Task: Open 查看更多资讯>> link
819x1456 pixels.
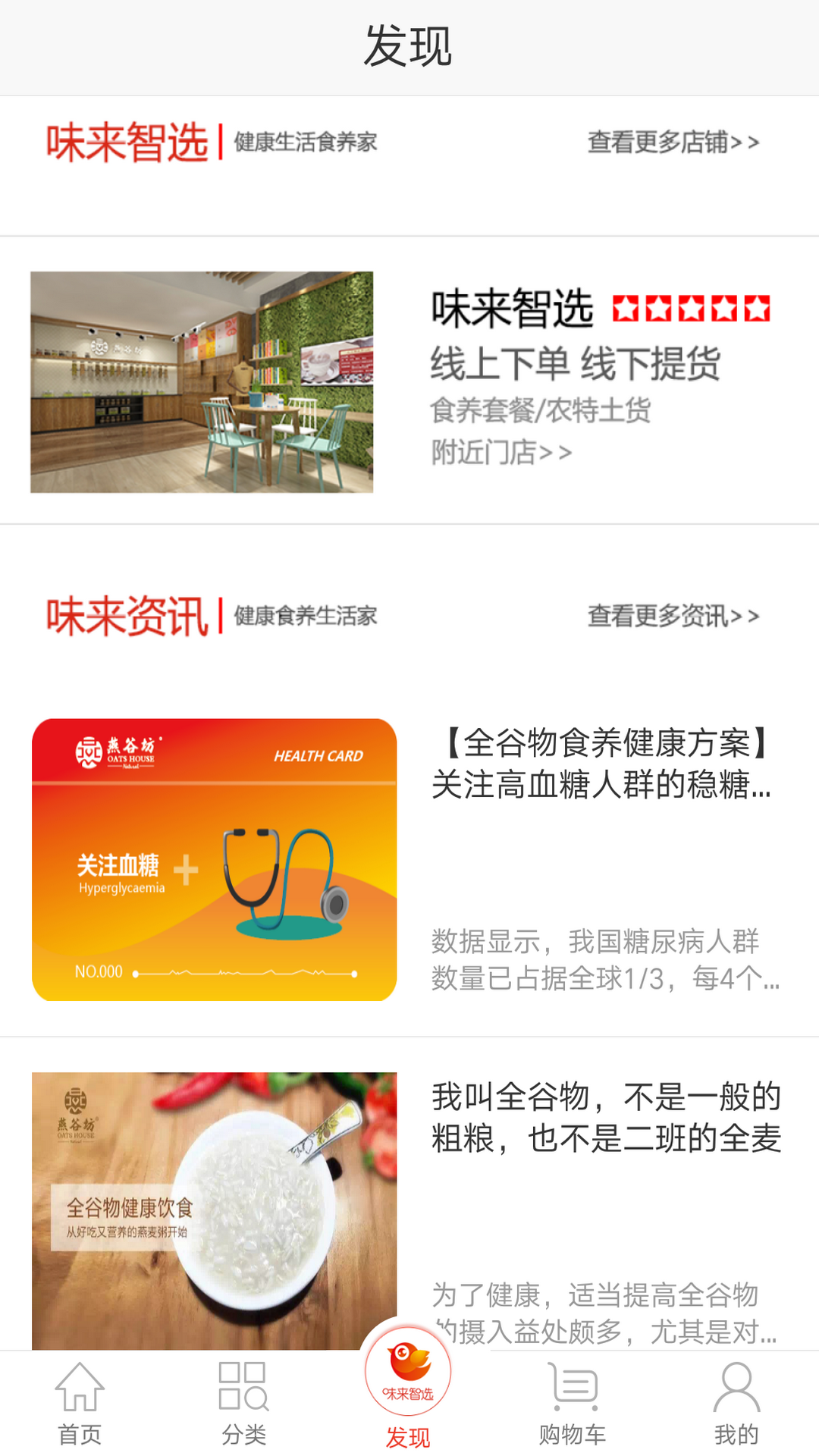Action: pos(673,618)
